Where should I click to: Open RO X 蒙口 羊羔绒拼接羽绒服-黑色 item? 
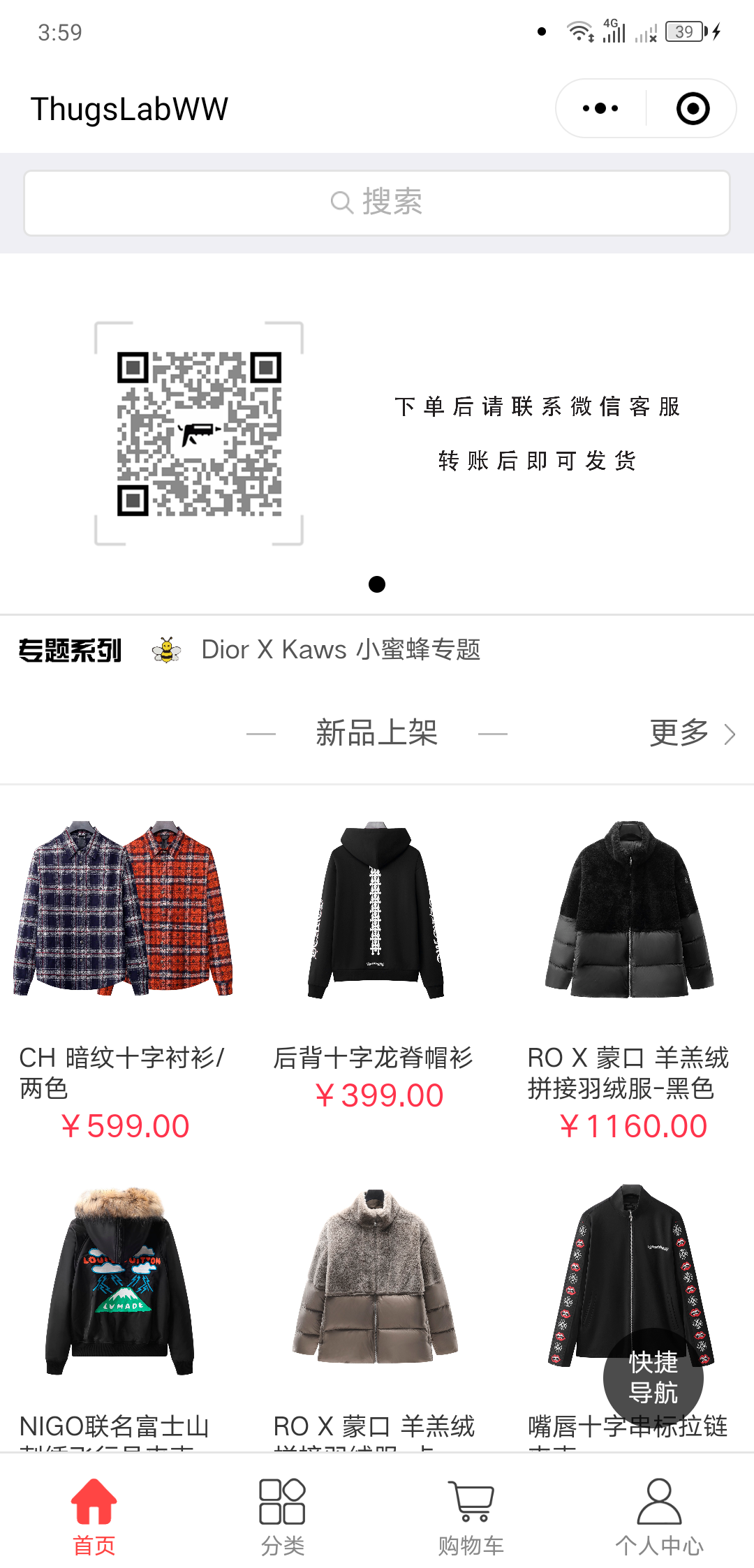(629, 908)
